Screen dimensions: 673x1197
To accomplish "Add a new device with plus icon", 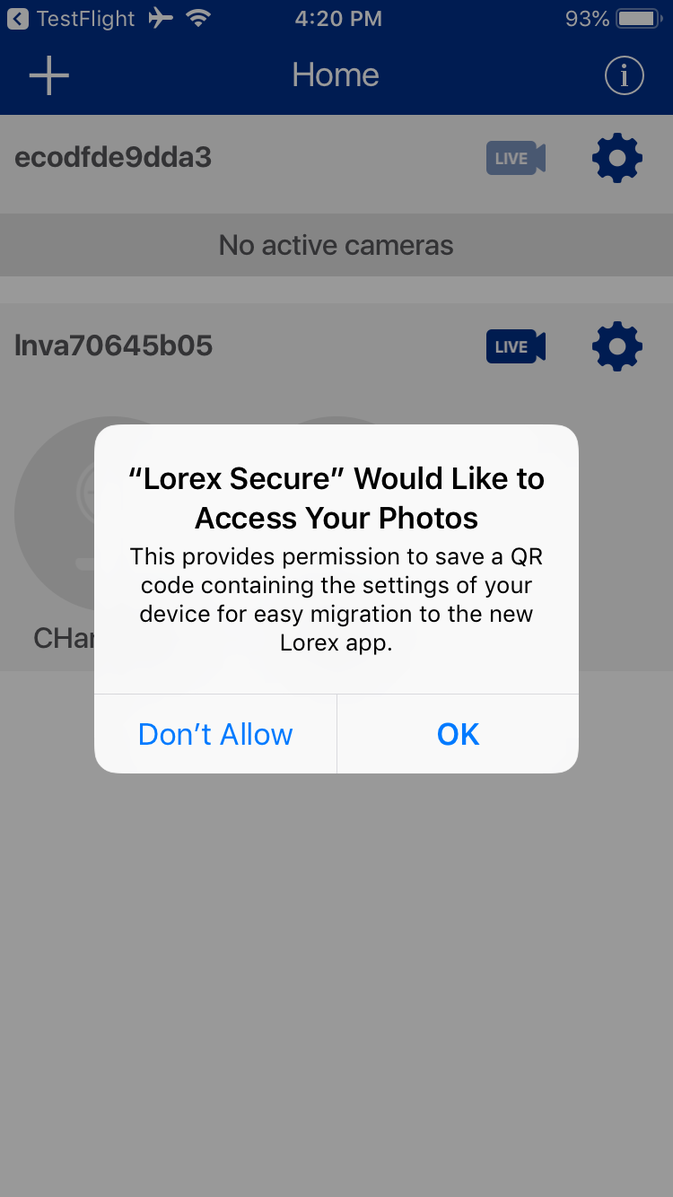I will [49, 76].
